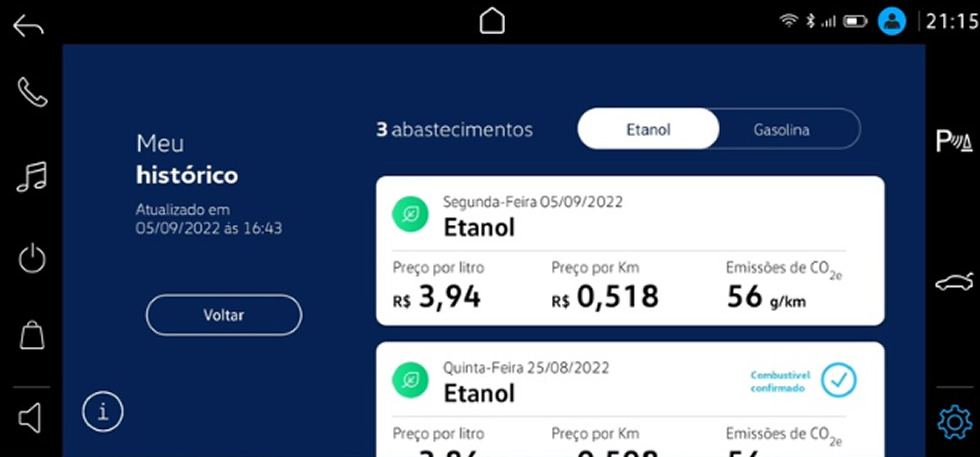Viewport: 980px width, 457px height.
Task: Open the phone menu in sidebar
Action: pos(32,92)
